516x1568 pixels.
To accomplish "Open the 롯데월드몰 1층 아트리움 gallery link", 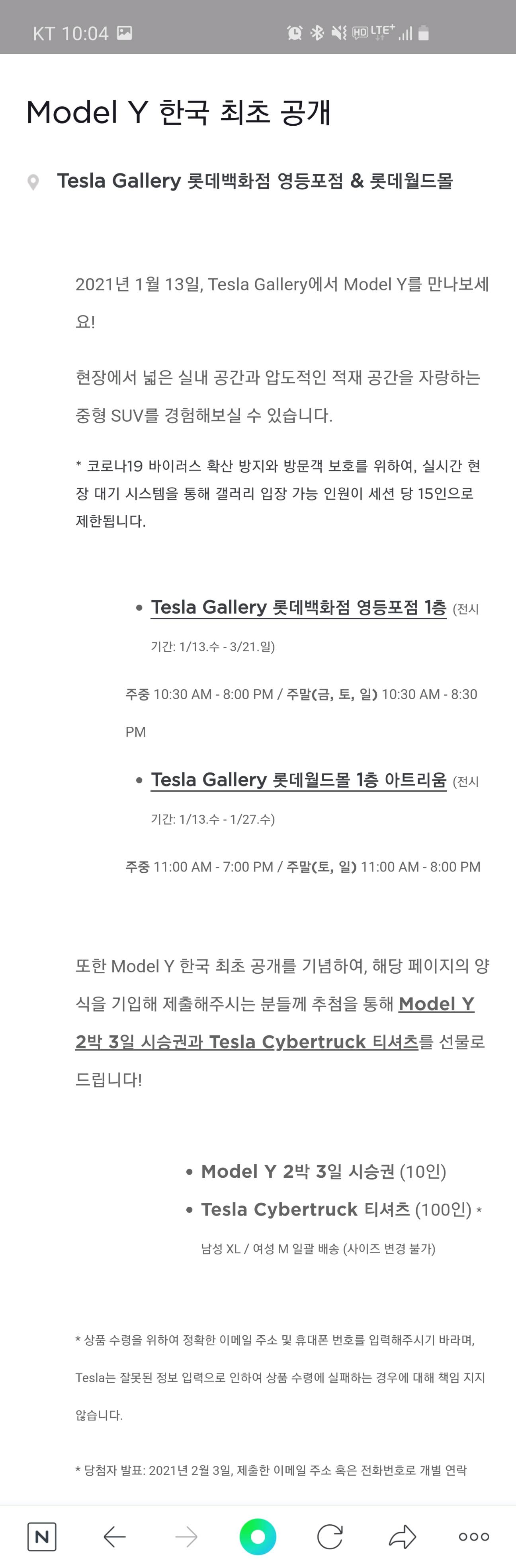I will (x=299, y=779).
